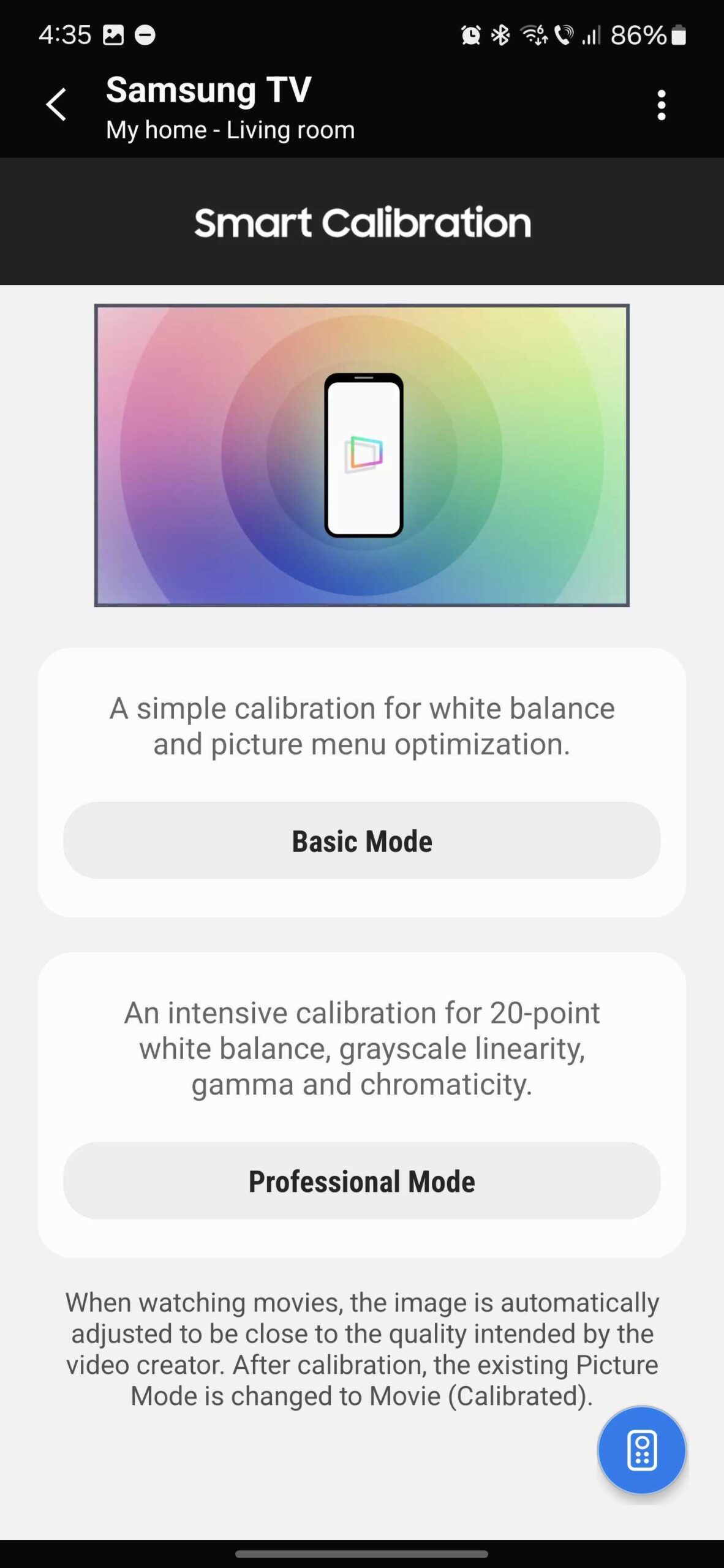Viewport: 724px width, 1568px height.
Task: Open the blue floating remote control button
Action: point(641,1450)
